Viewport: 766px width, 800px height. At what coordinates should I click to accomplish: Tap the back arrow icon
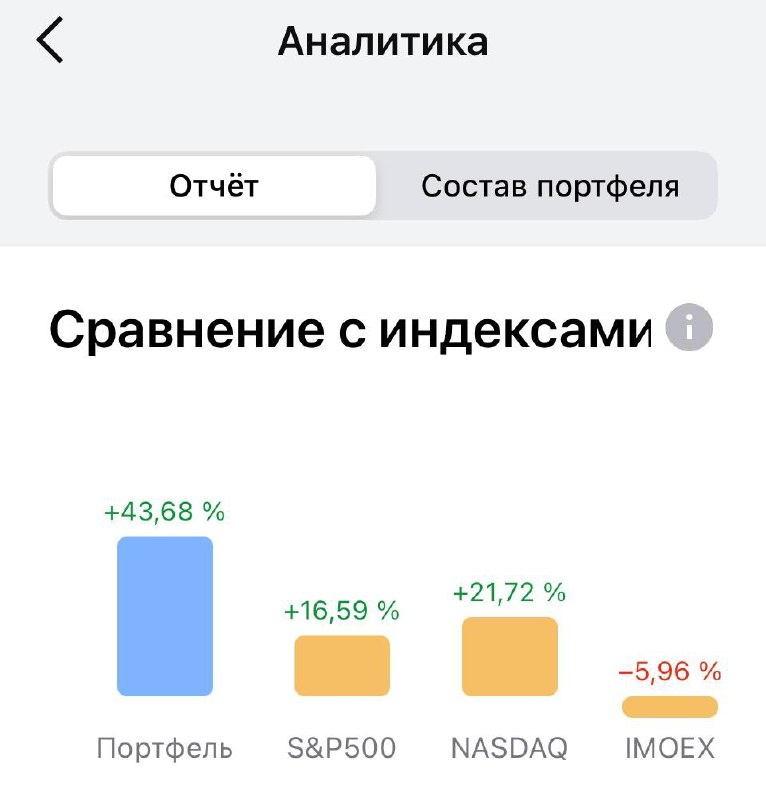tap(48, 41)
